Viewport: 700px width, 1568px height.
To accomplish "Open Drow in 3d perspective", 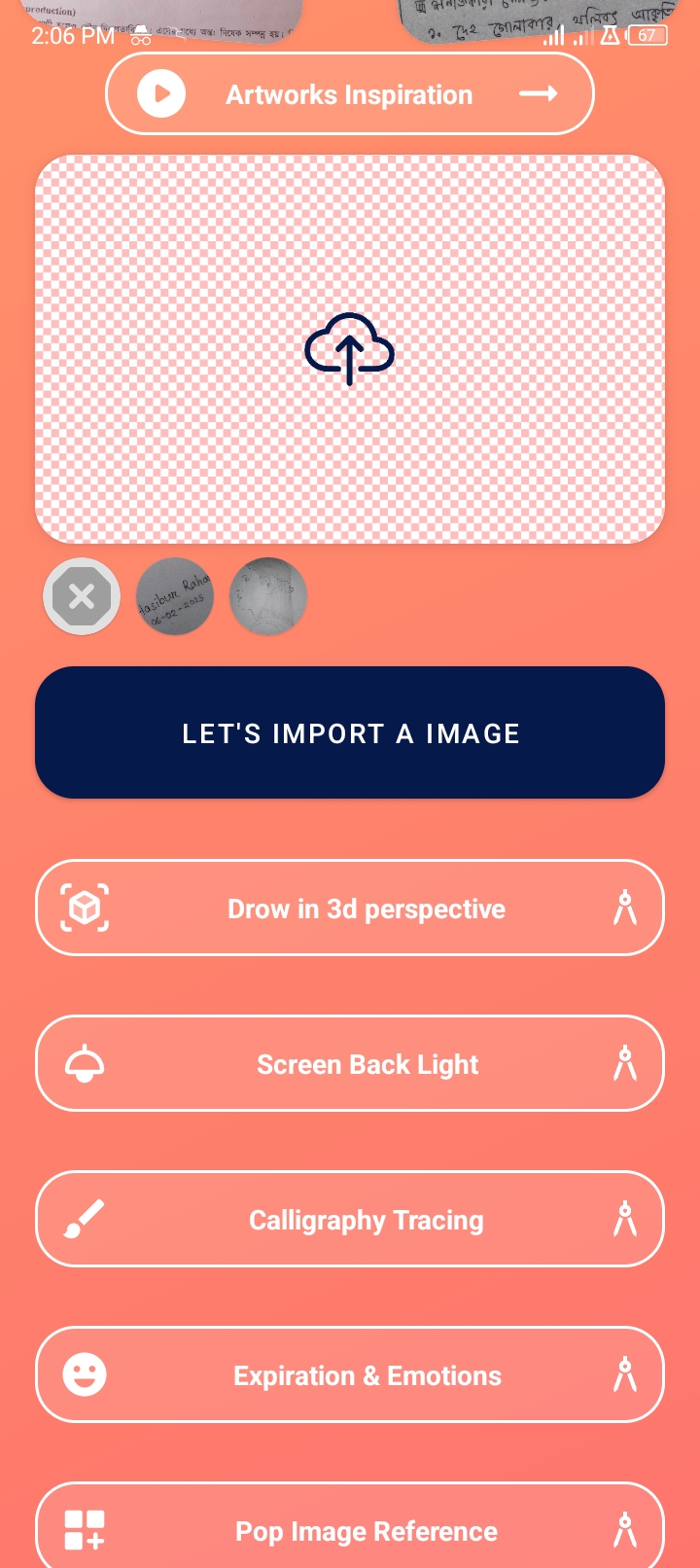I will (x=350, y=908).
